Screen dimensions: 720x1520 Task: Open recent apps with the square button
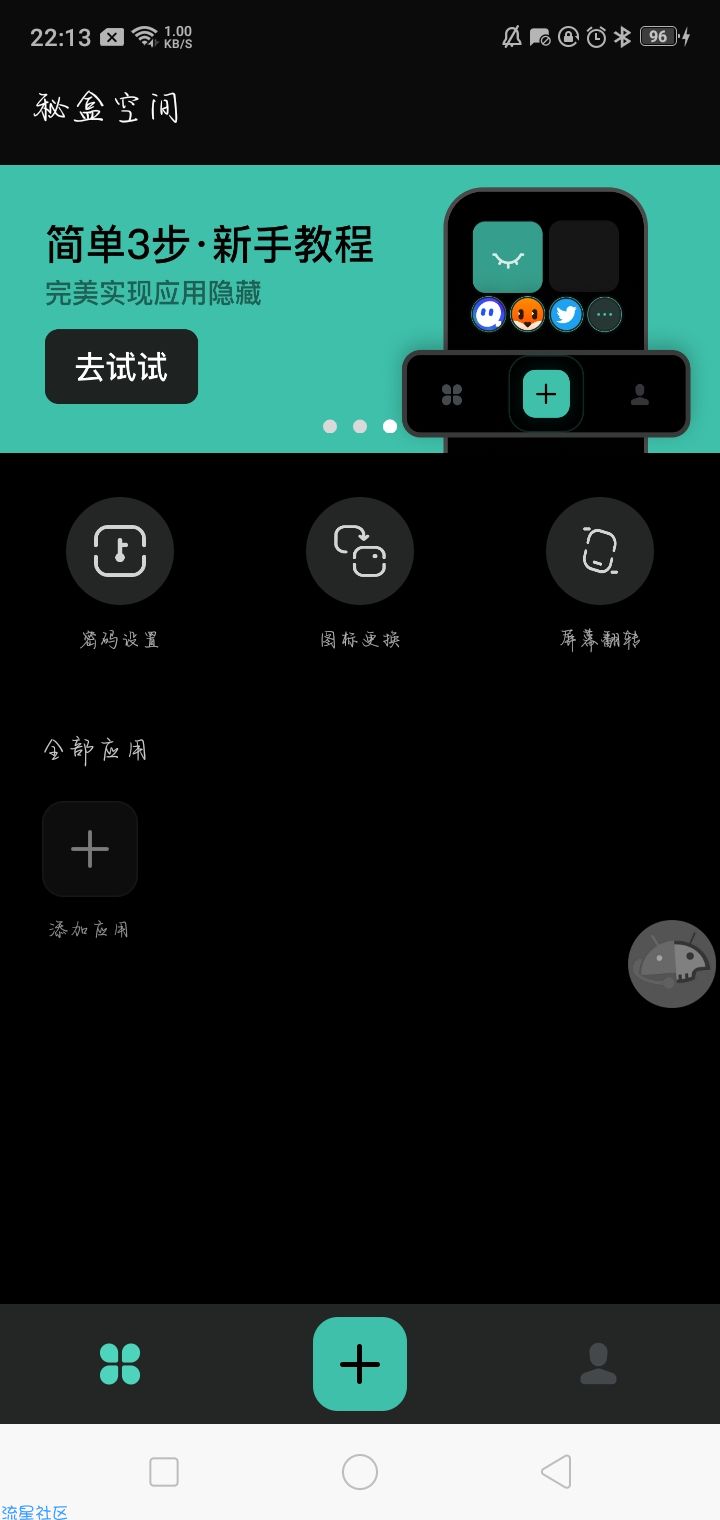tap(164, 1472)
